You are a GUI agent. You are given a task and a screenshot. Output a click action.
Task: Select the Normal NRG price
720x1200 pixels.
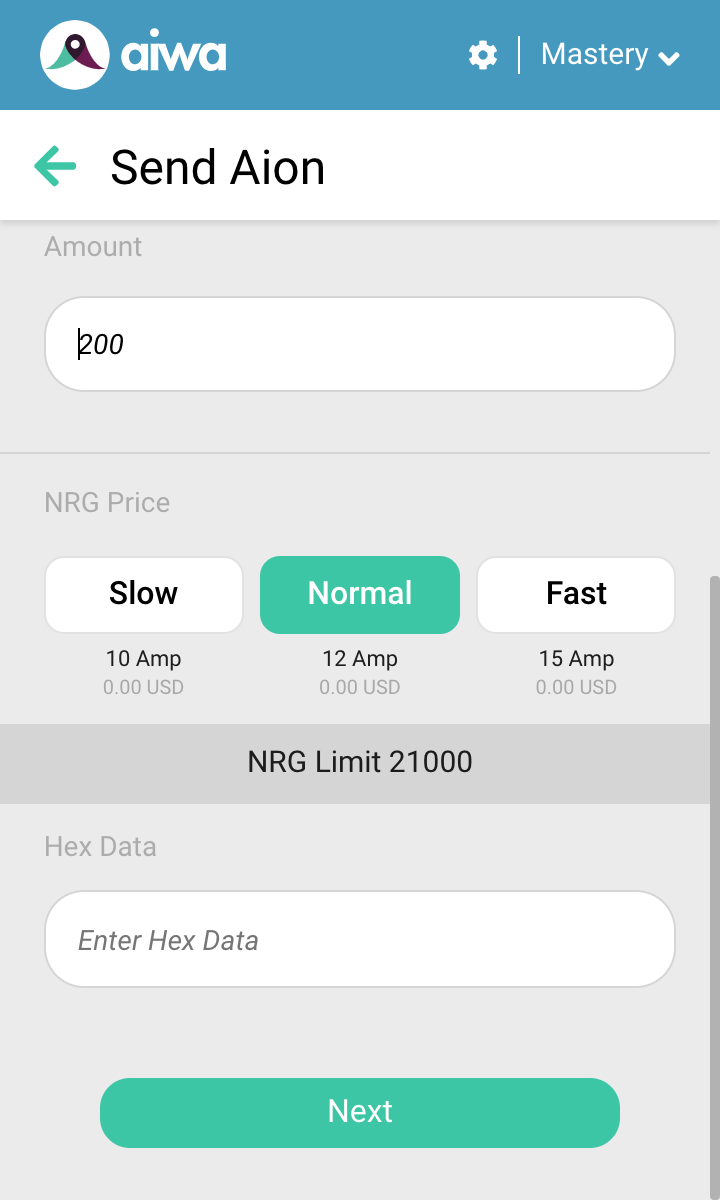360,594
